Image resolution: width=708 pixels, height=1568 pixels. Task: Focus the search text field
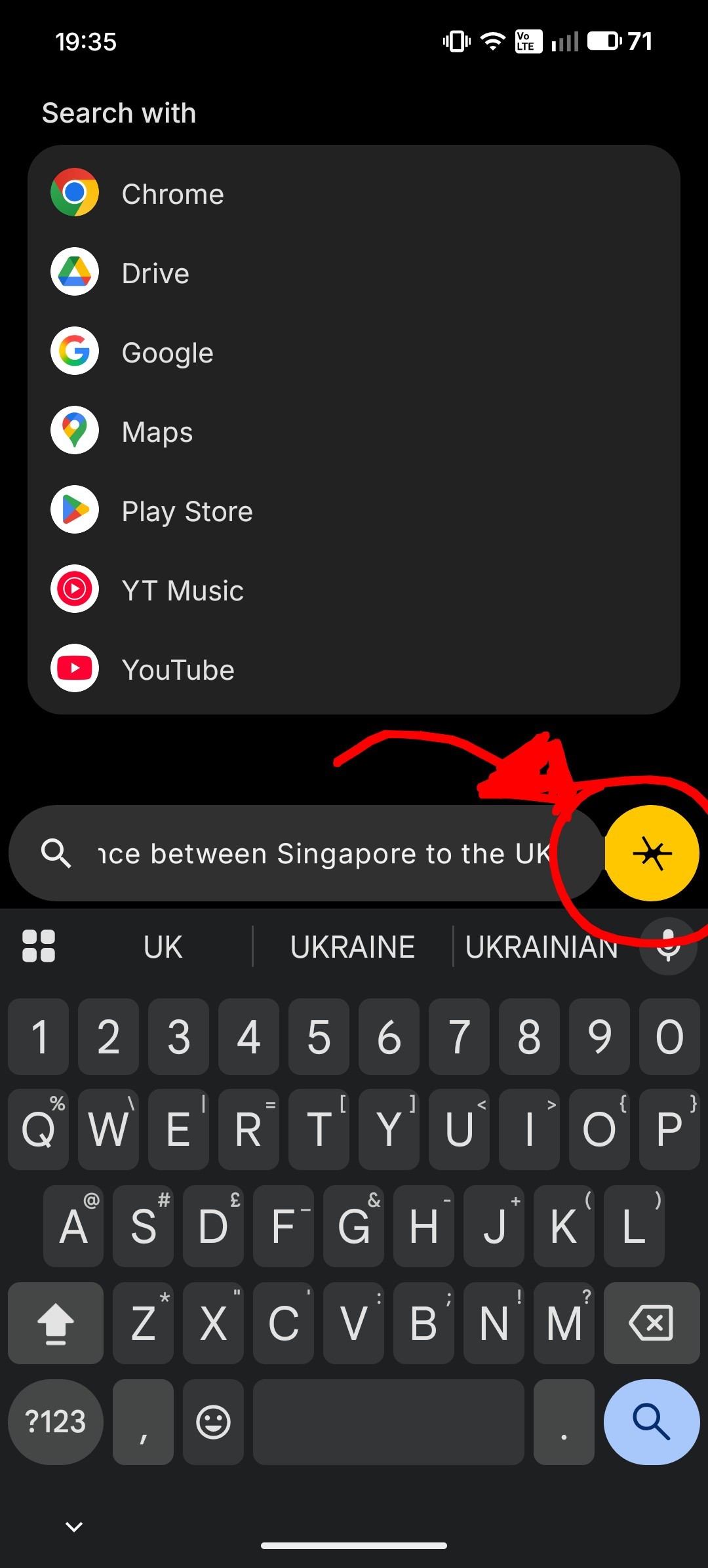point(321,853)
